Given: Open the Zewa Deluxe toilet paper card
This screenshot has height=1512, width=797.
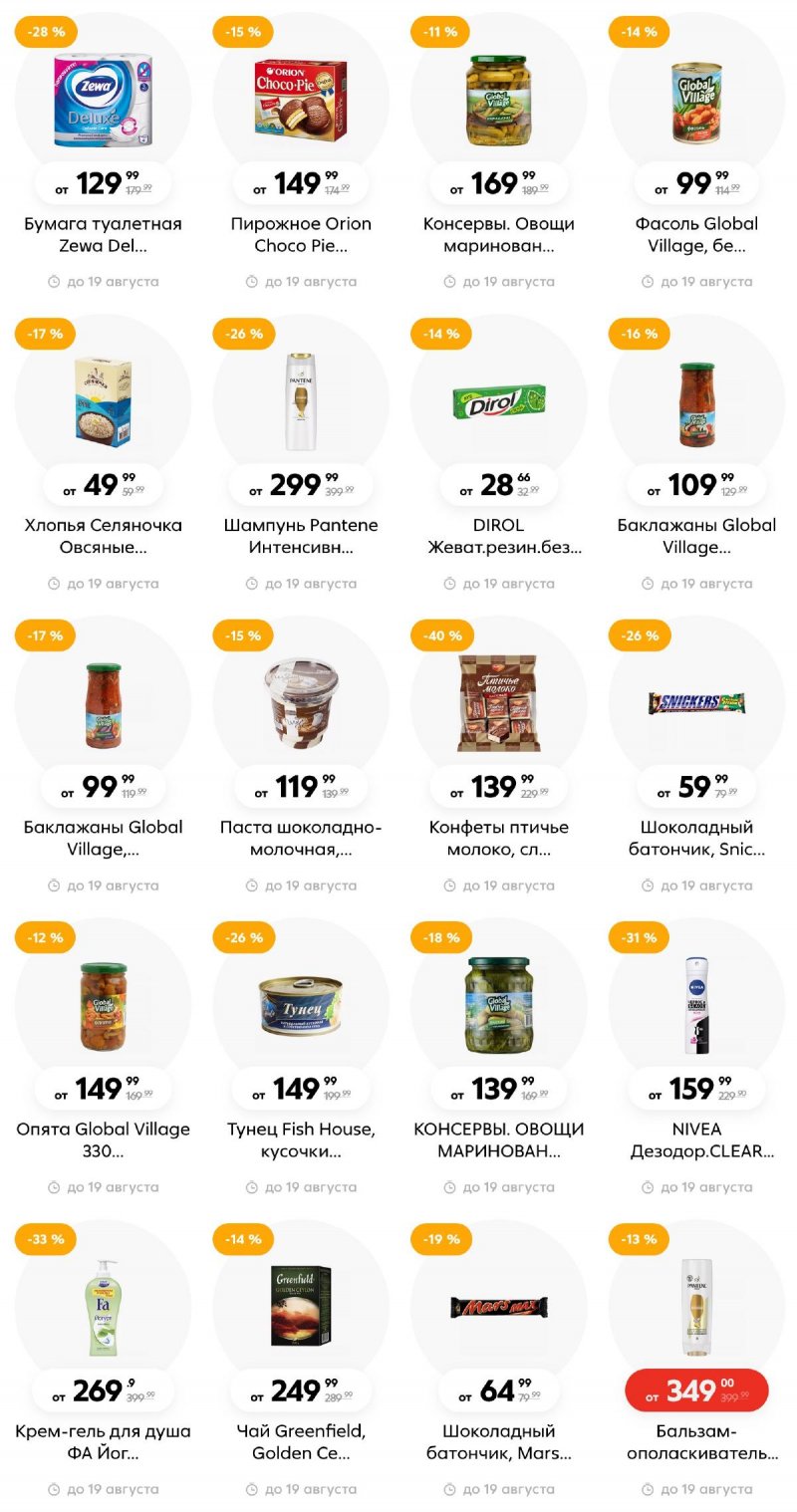Looking at the screenshot, I should tap(103, 100).
